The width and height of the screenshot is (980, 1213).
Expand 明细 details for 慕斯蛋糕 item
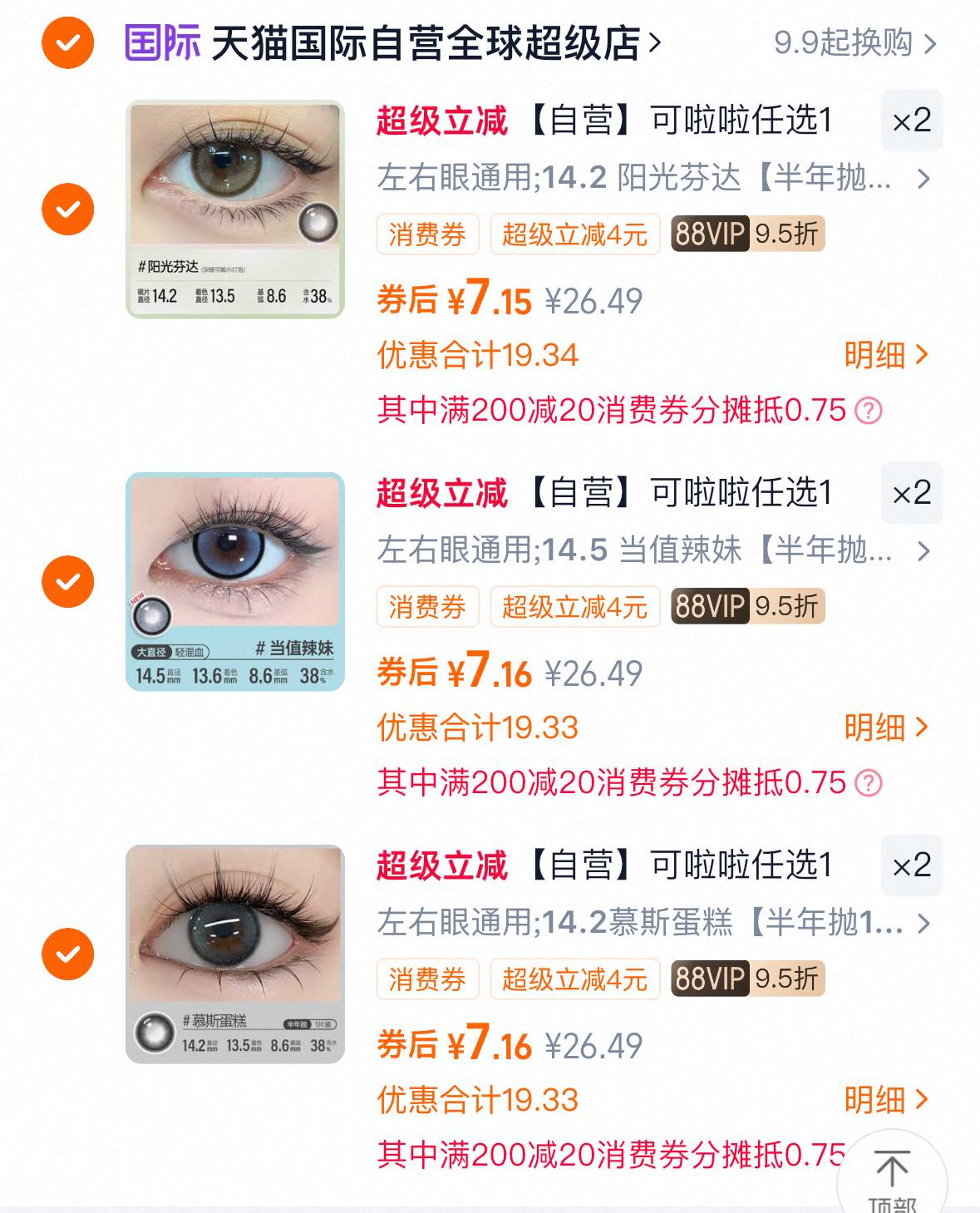884,1098
